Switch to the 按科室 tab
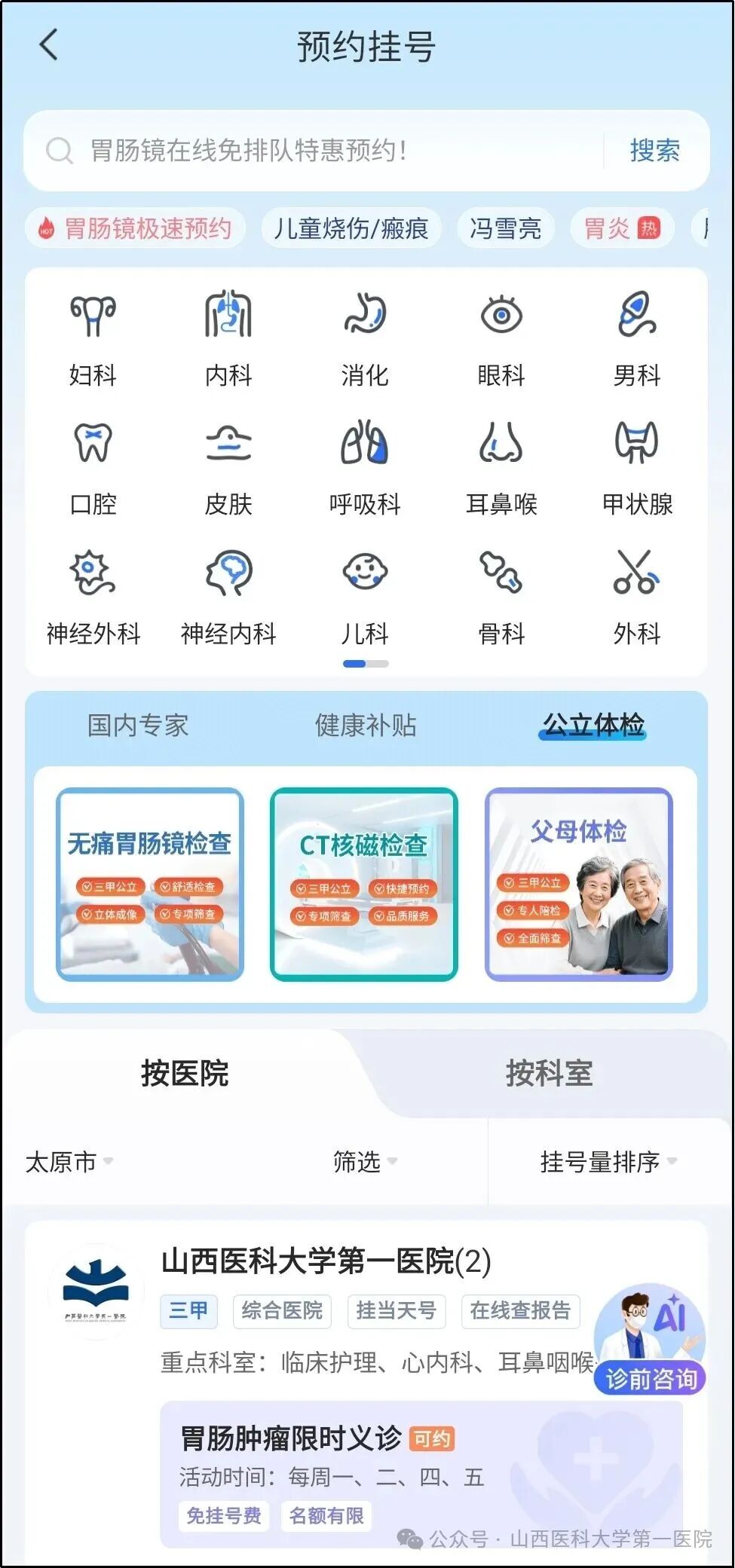Screen dimensions: 735x1568 coord(550,1075)
